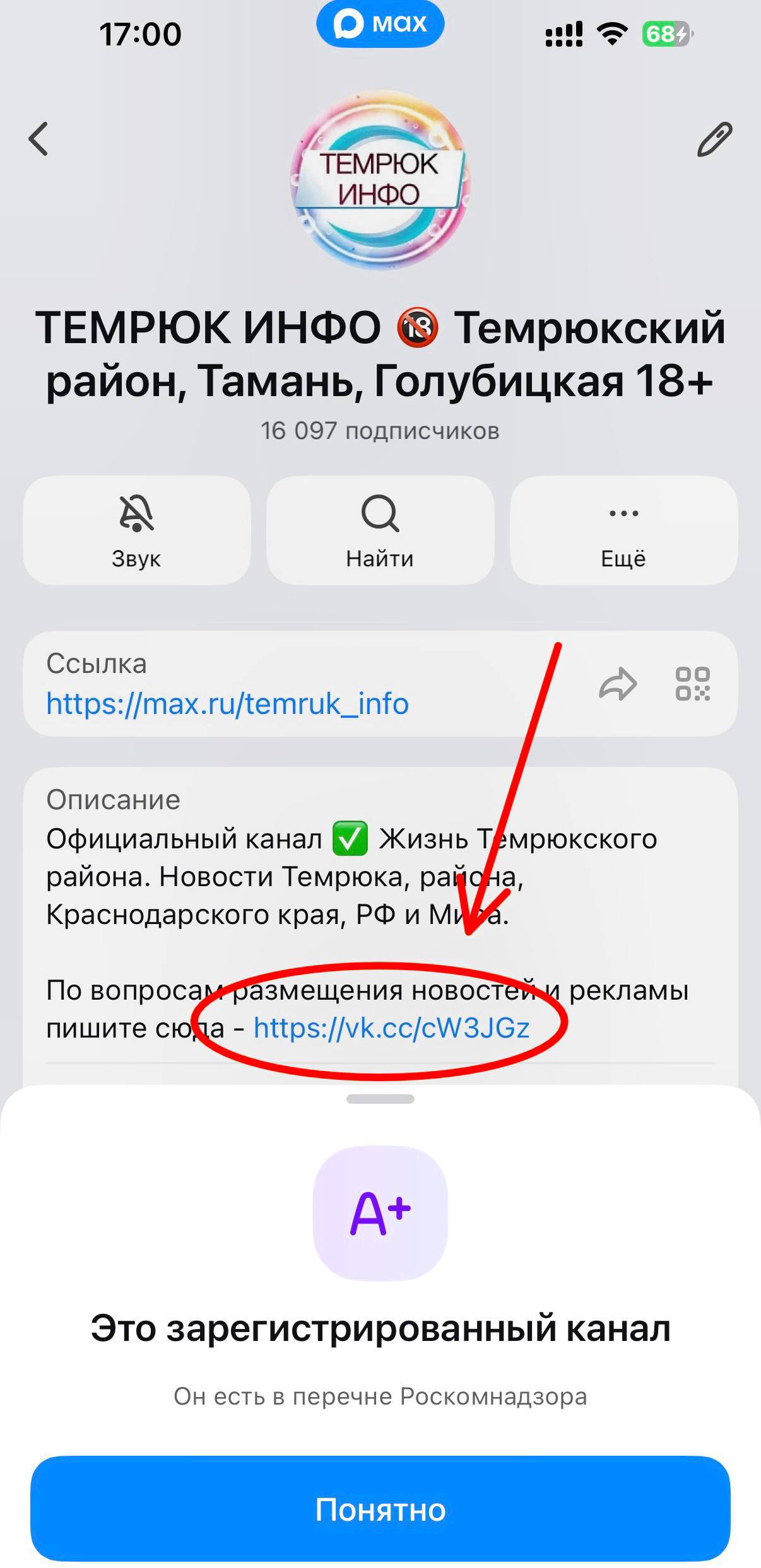Toggle channel sound via Звук button

pos(136,530)
